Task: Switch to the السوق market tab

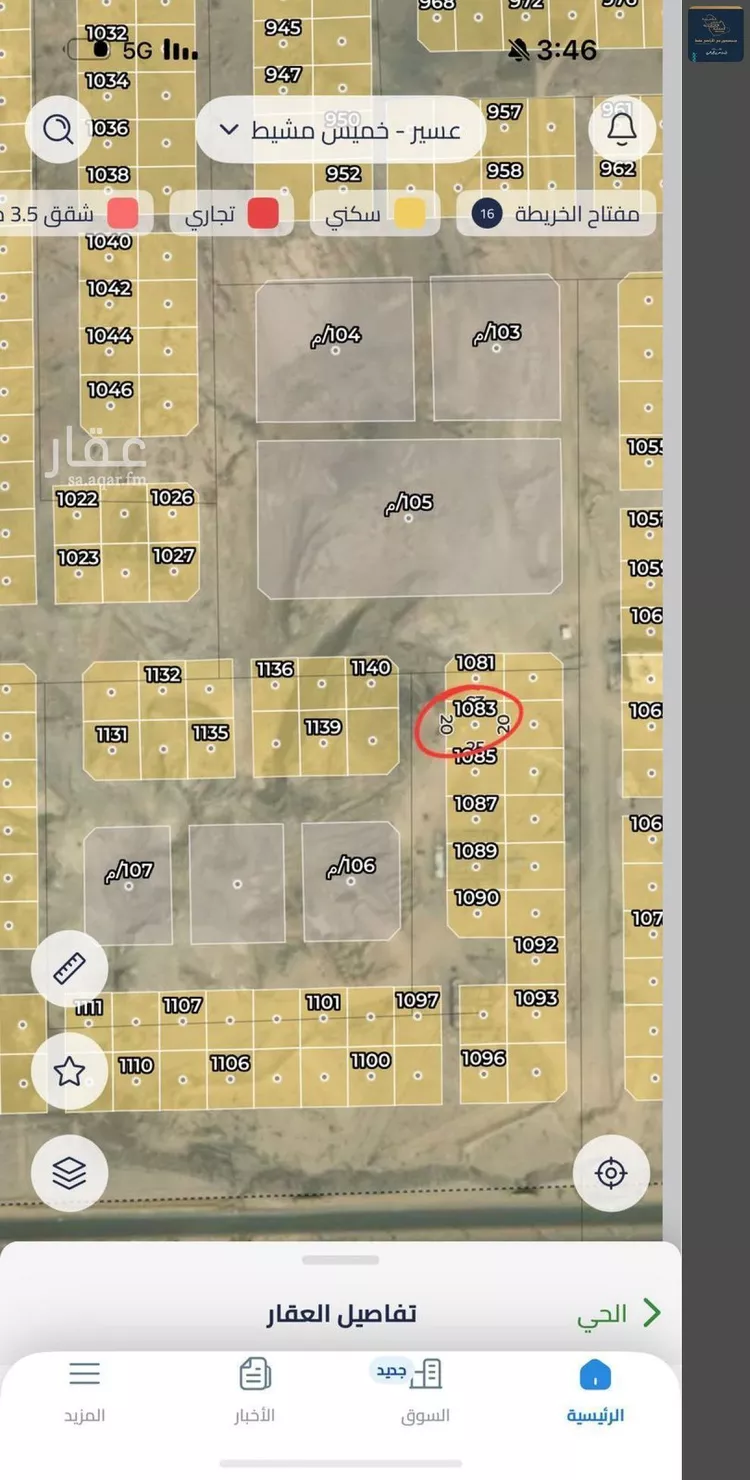Action: coord(425,1391)
